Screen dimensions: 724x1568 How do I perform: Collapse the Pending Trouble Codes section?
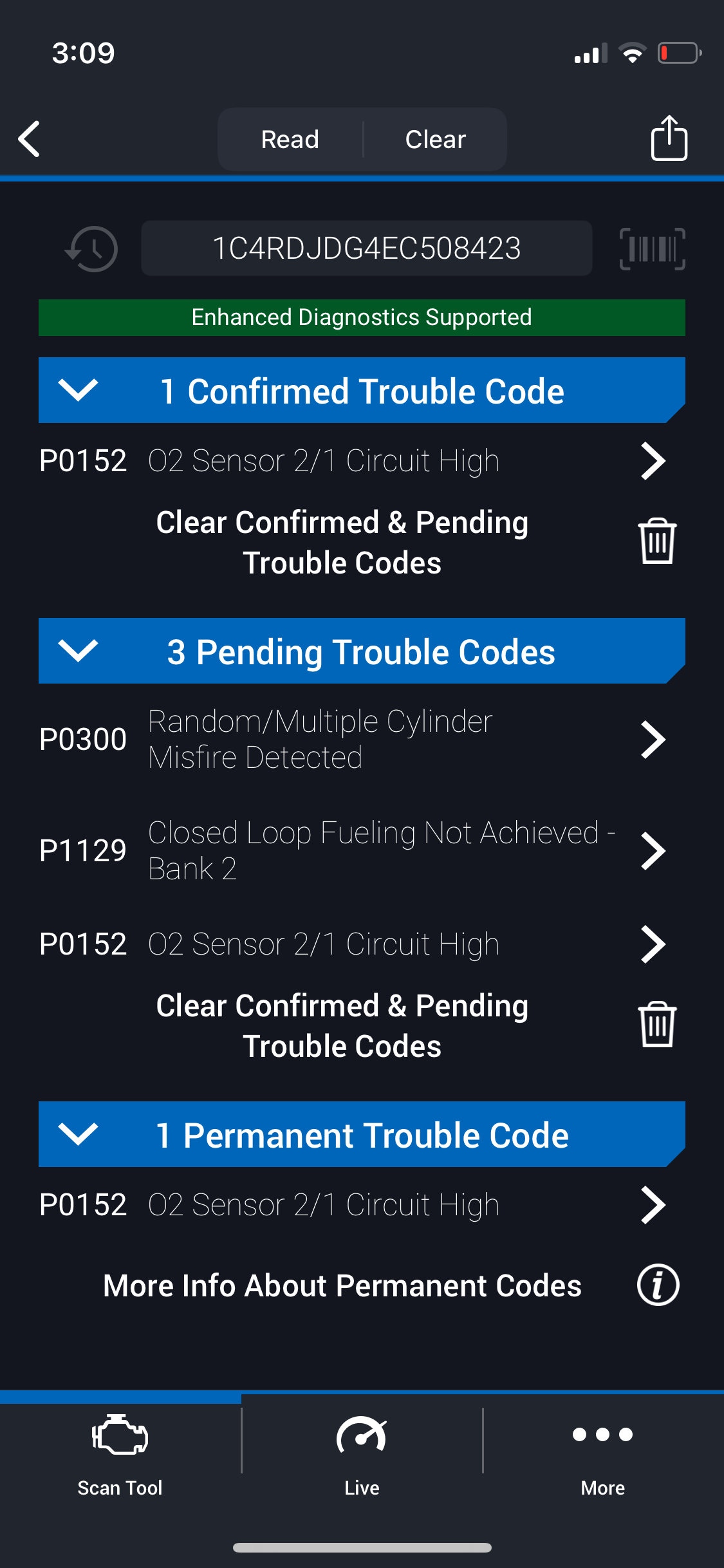pyautogui.click(x=362, y=651)
